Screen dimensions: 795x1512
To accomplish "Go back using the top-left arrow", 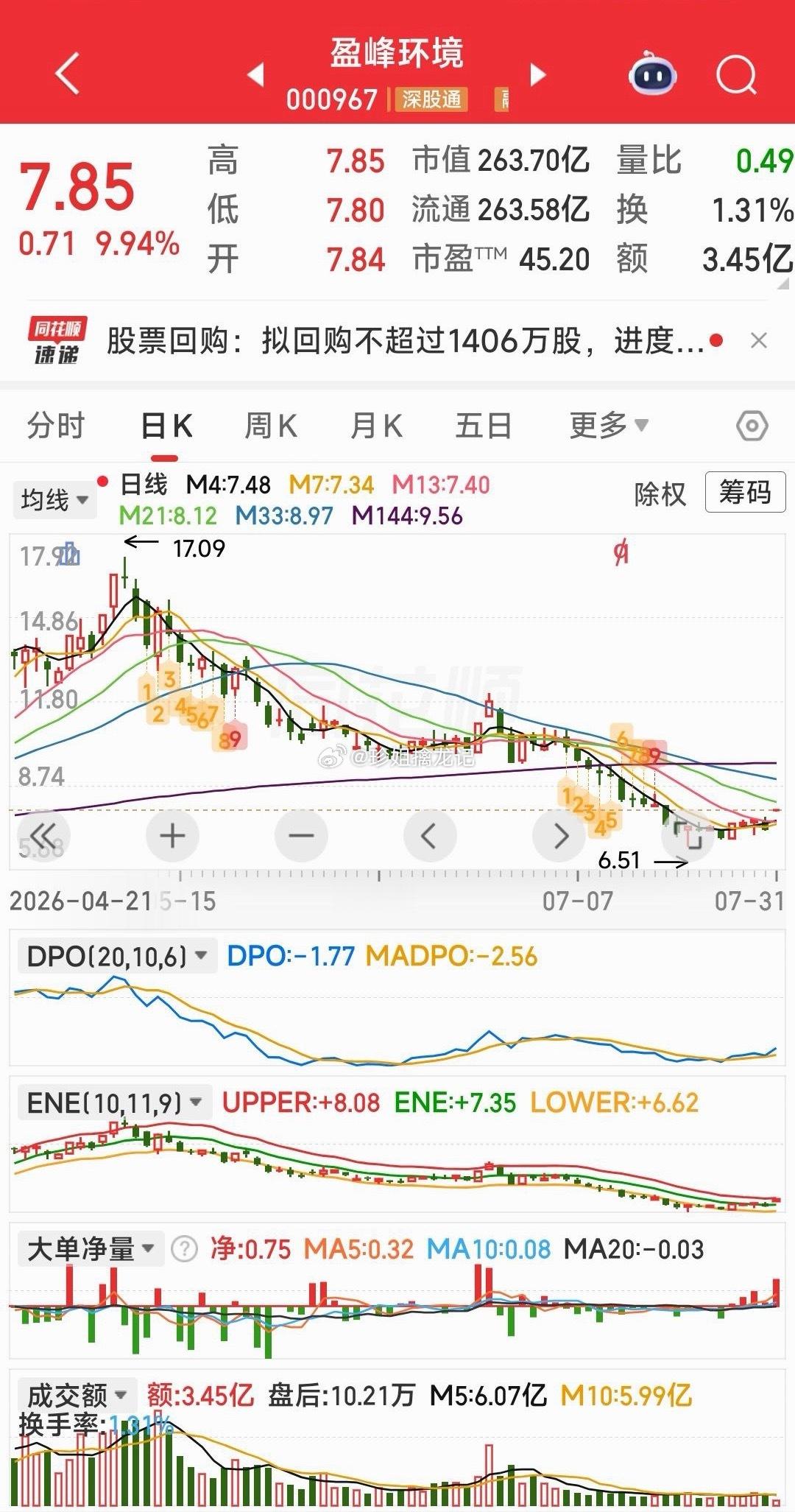I will 68,73.
